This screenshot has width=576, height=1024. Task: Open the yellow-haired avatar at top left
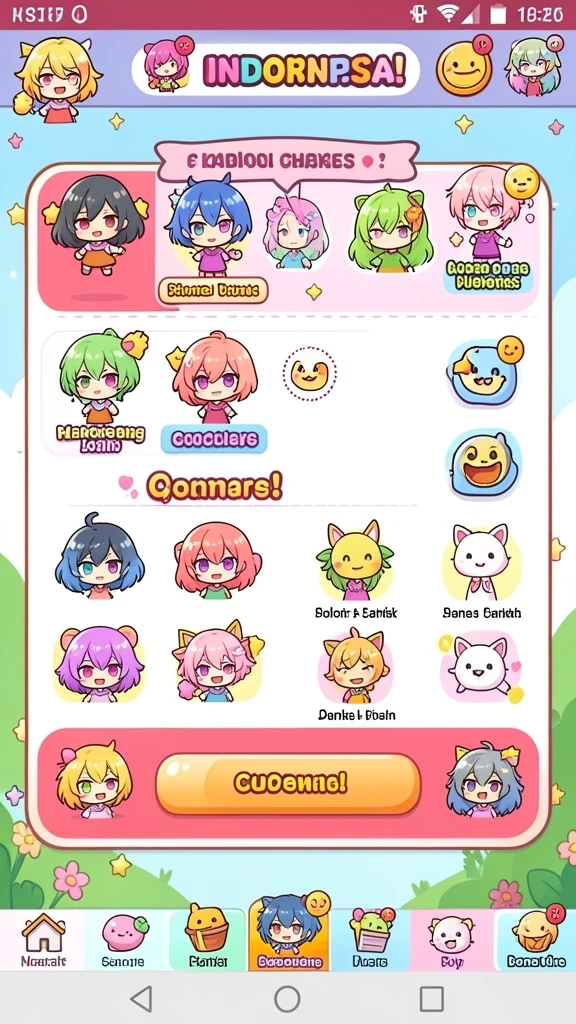(x=57, y=78)
